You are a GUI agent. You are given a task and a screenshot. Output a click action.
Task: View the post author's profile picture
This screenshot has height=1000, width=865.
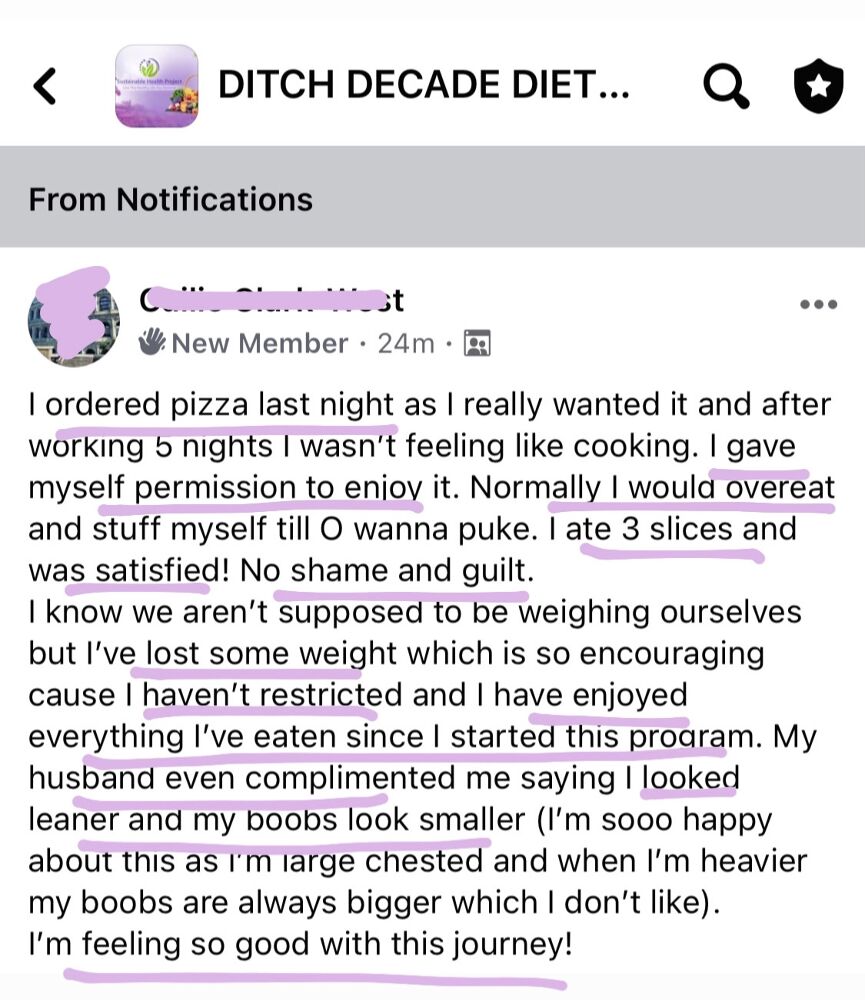pyautogui.click(x=74, y=325)
